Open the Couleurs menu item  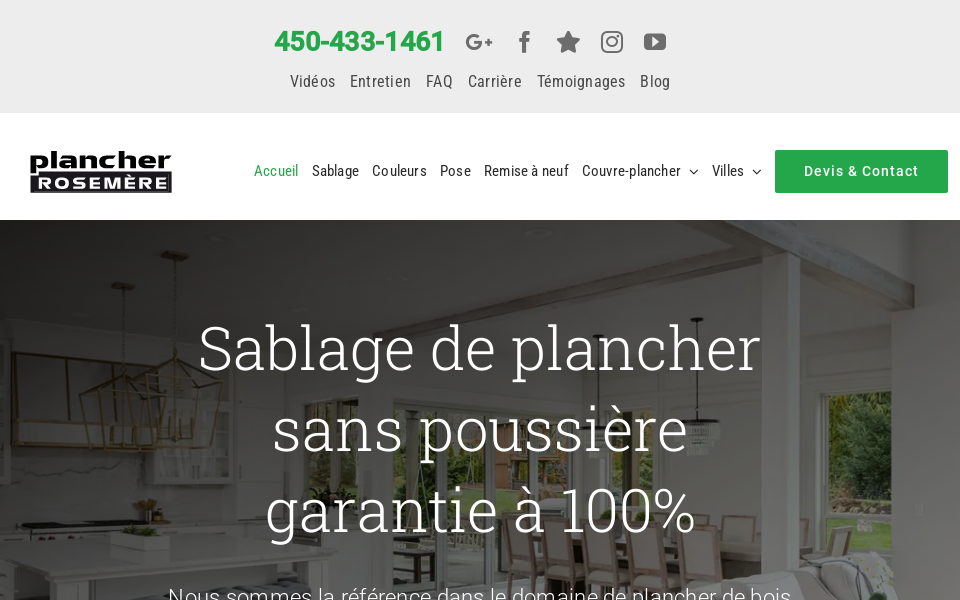click(399, 171)
